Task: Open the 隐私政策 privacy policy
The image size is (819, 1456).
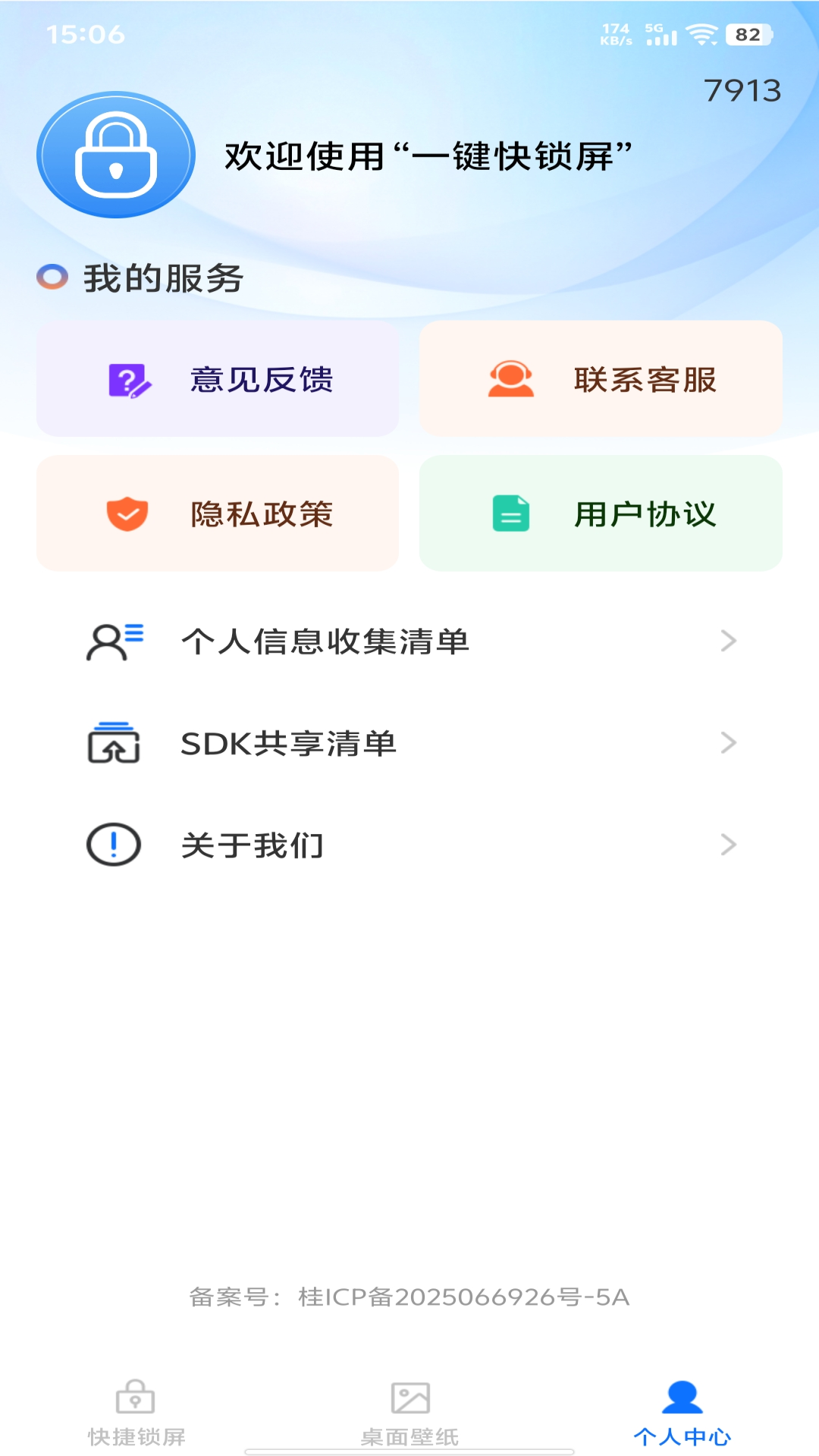Action: [218, 514]
